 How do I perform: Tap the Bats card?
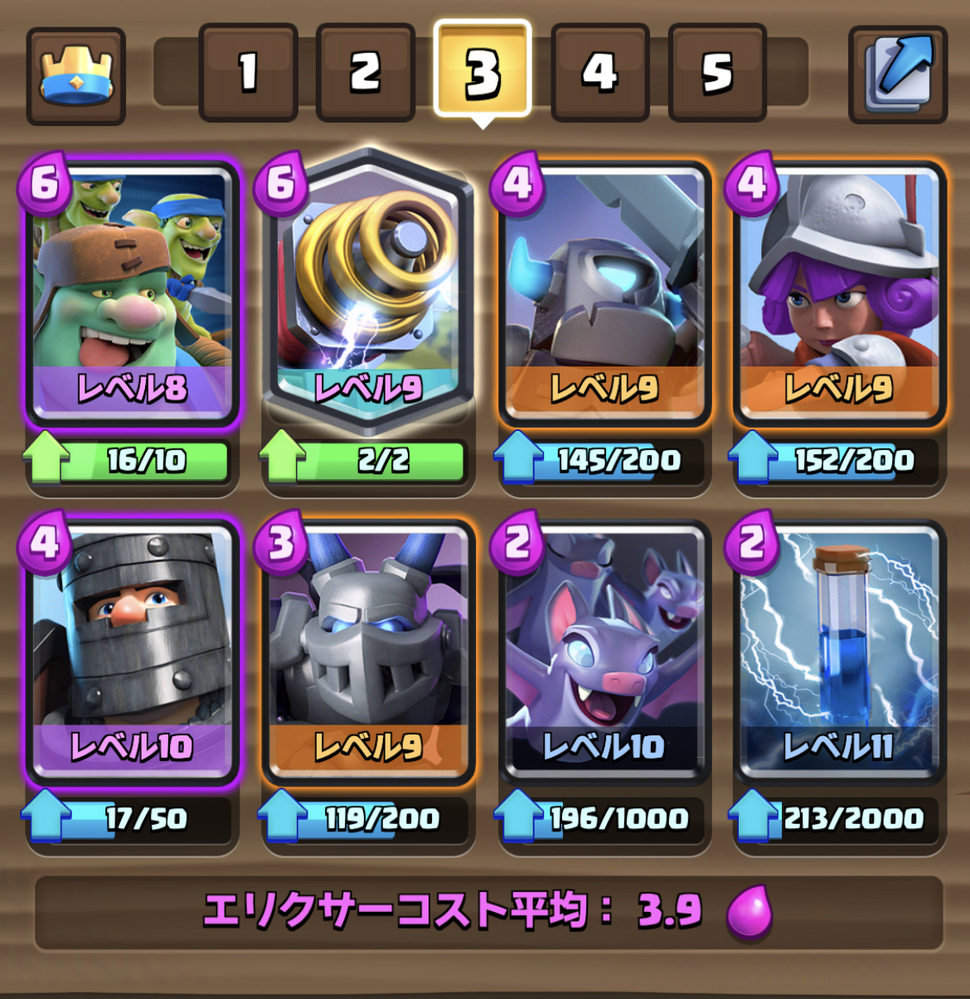602,650
